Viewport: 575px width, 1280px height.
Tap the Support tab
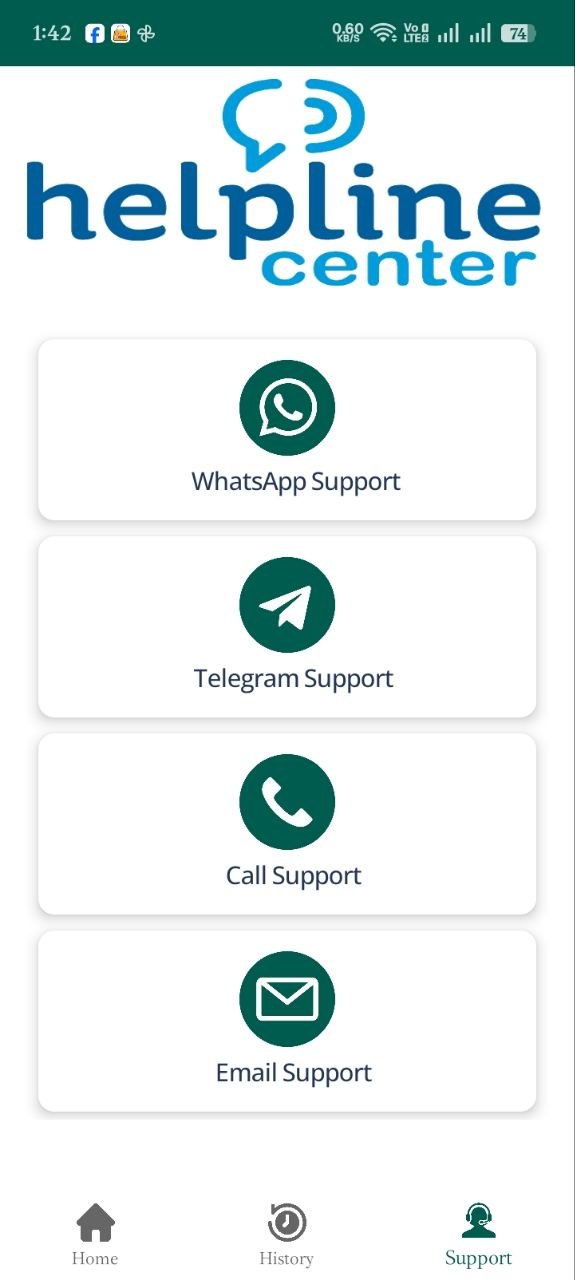(x=478, y=1235)
